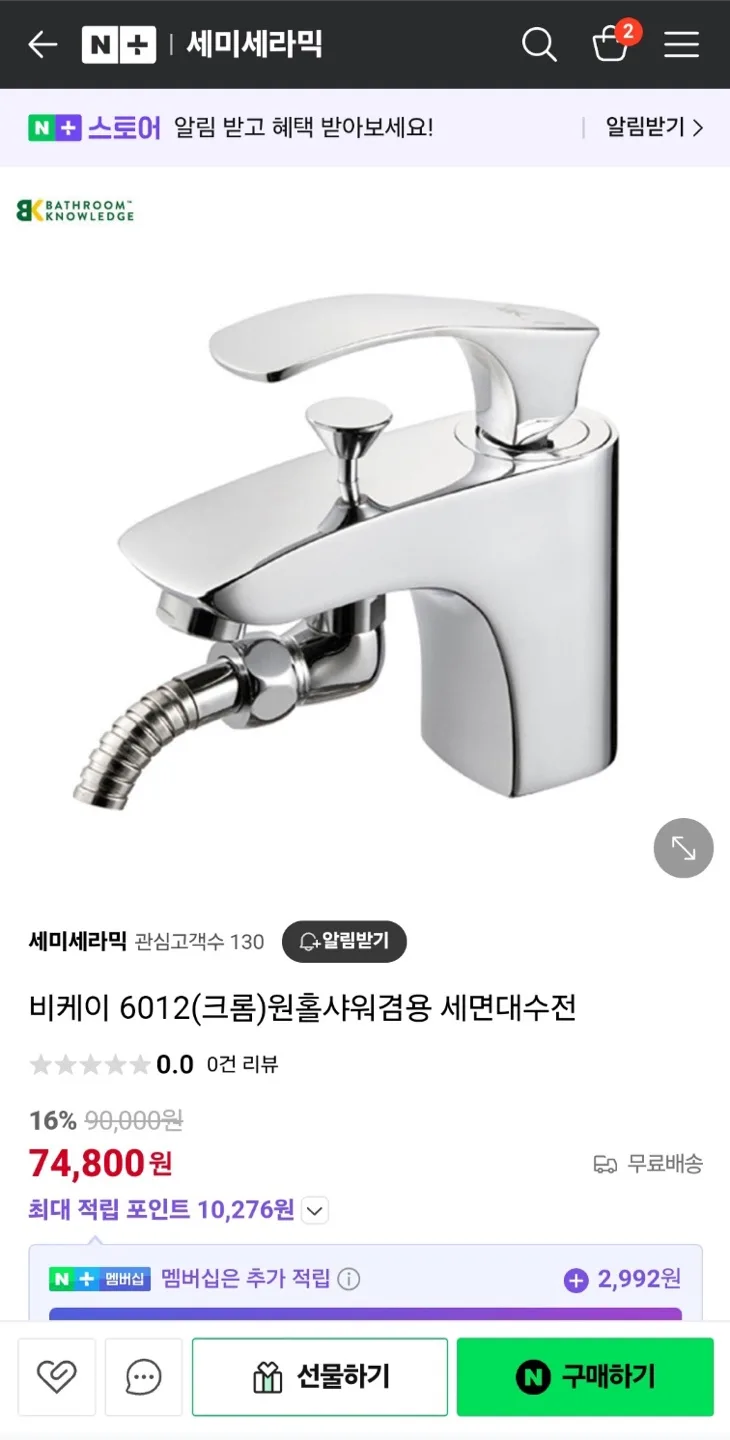Add product to wishlist with heart icon
Image resolution: width=730 pixels, height=1440 pixels.
coord(57,1377)
